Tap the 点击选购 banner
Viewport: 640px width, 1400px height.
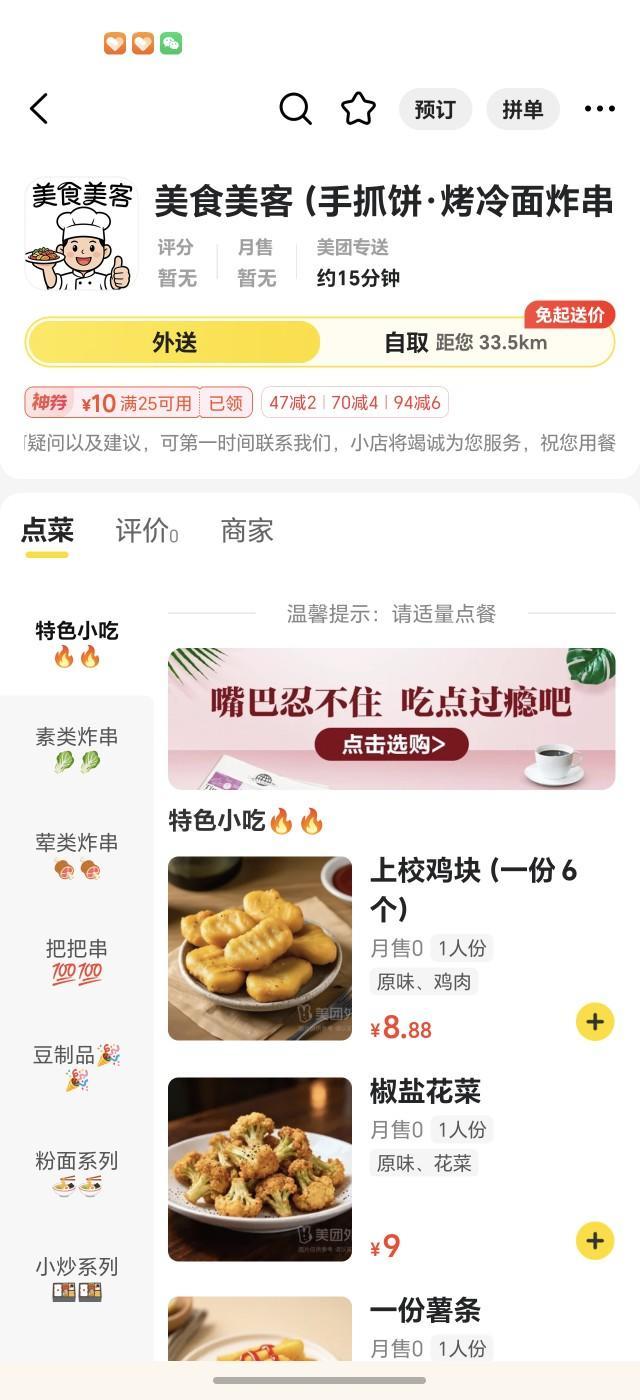tap(392, 743)
